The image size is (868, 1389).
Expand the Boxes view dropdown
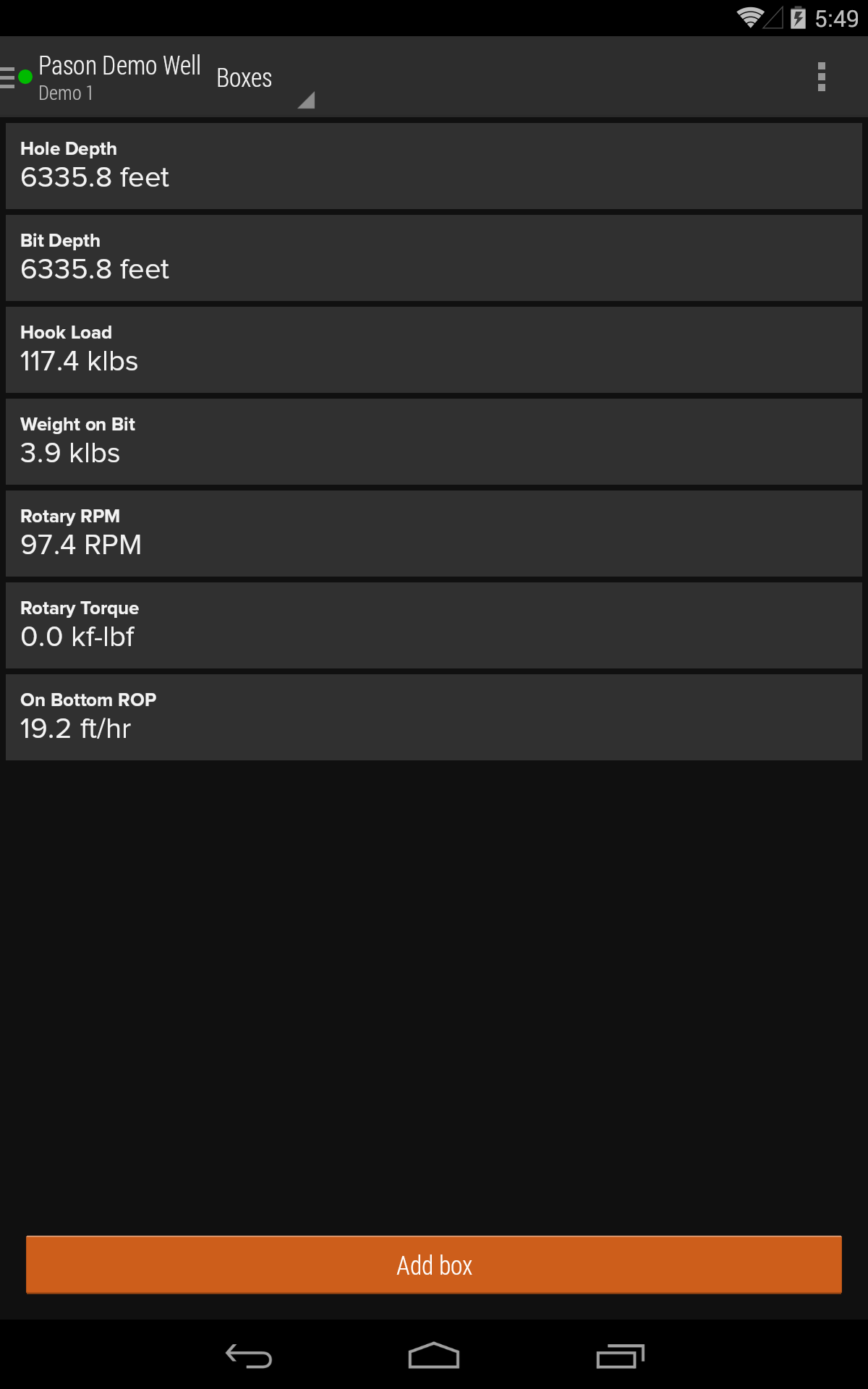pyautogui.click(x=265, y=77)
